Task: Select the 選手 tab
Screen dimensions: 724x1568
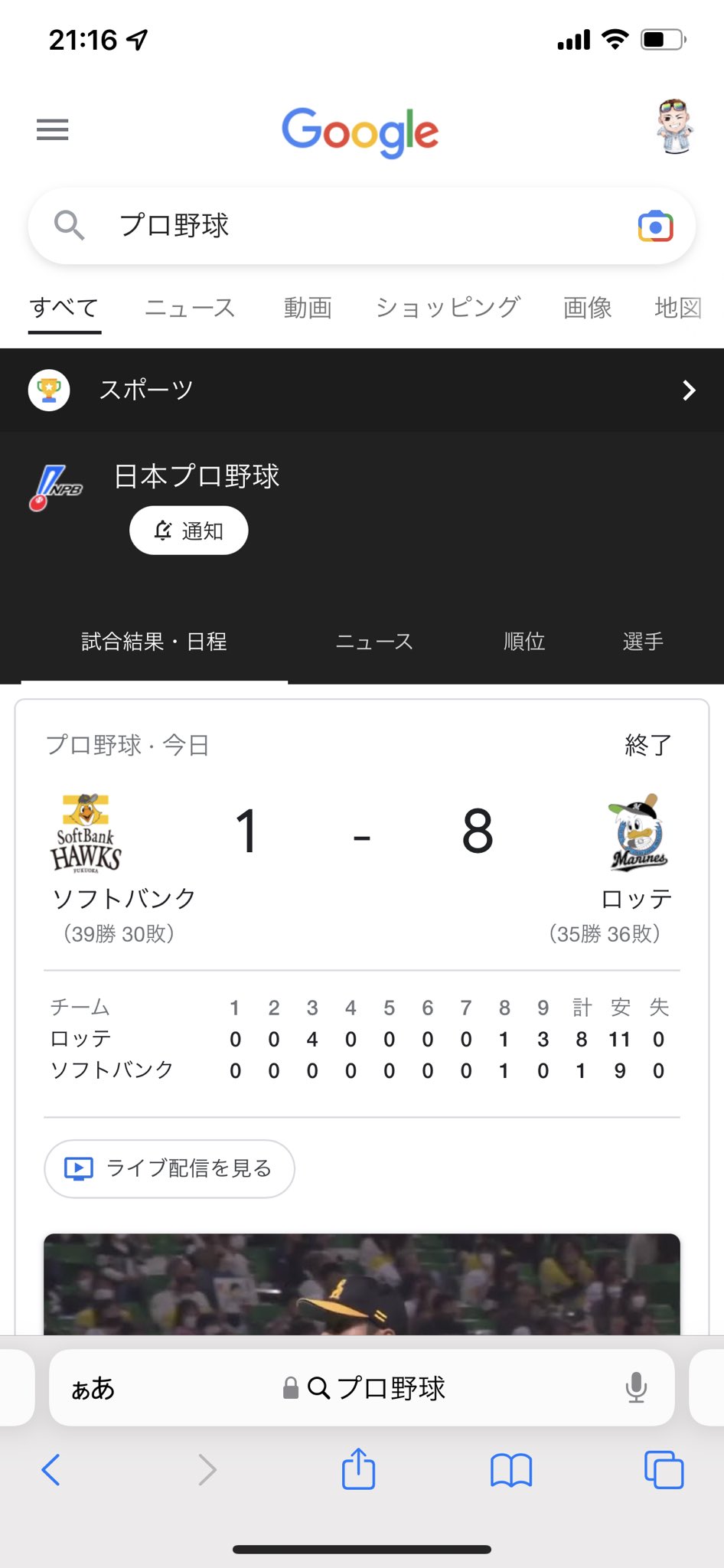Action: pos(643,642)
